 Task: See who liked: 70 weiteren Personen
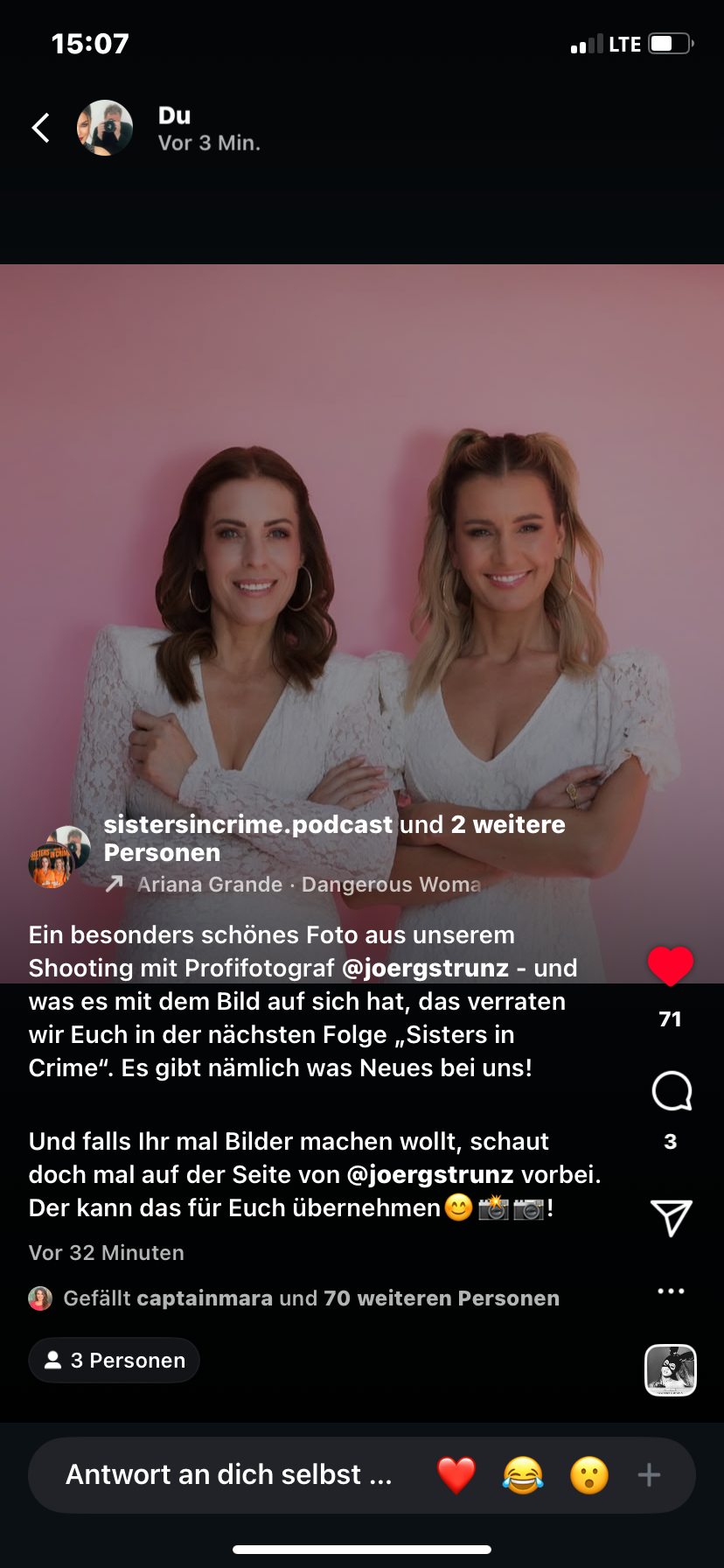[x=441, y=1298]
